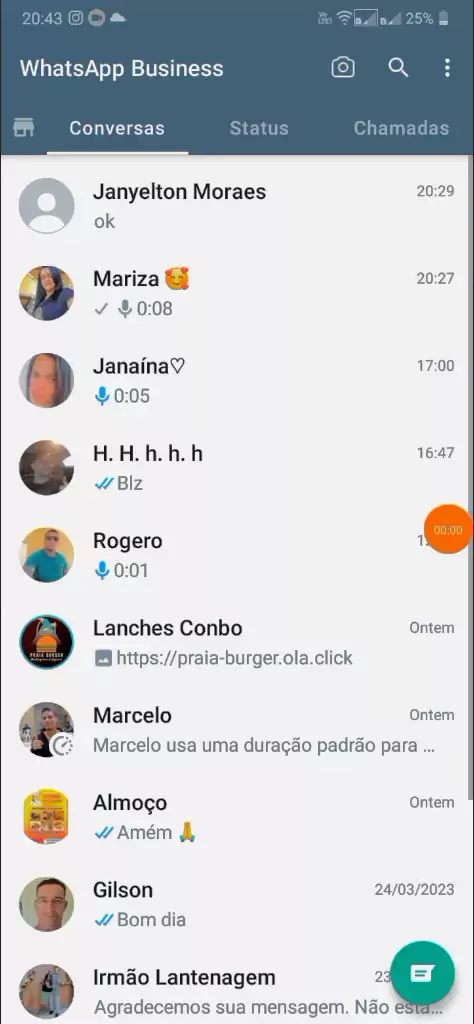Switch to the Status tab
The height and width of the screenshot is (1024, 474).
point(259,128)
